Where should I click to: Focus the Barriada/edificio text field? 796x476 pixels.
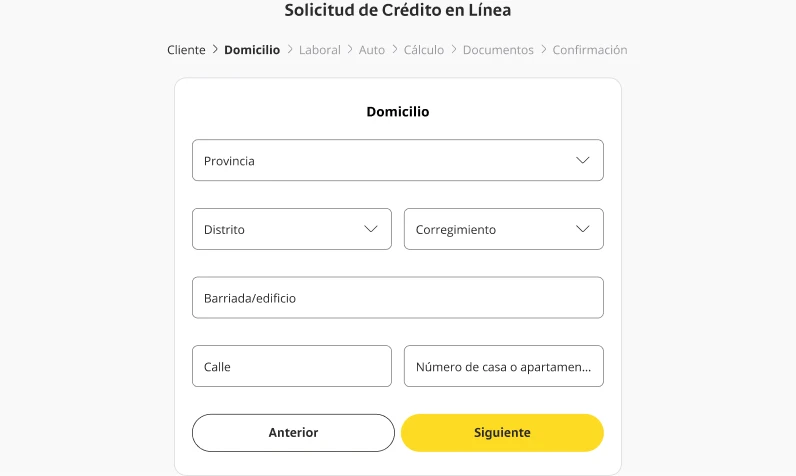(397, 298)
